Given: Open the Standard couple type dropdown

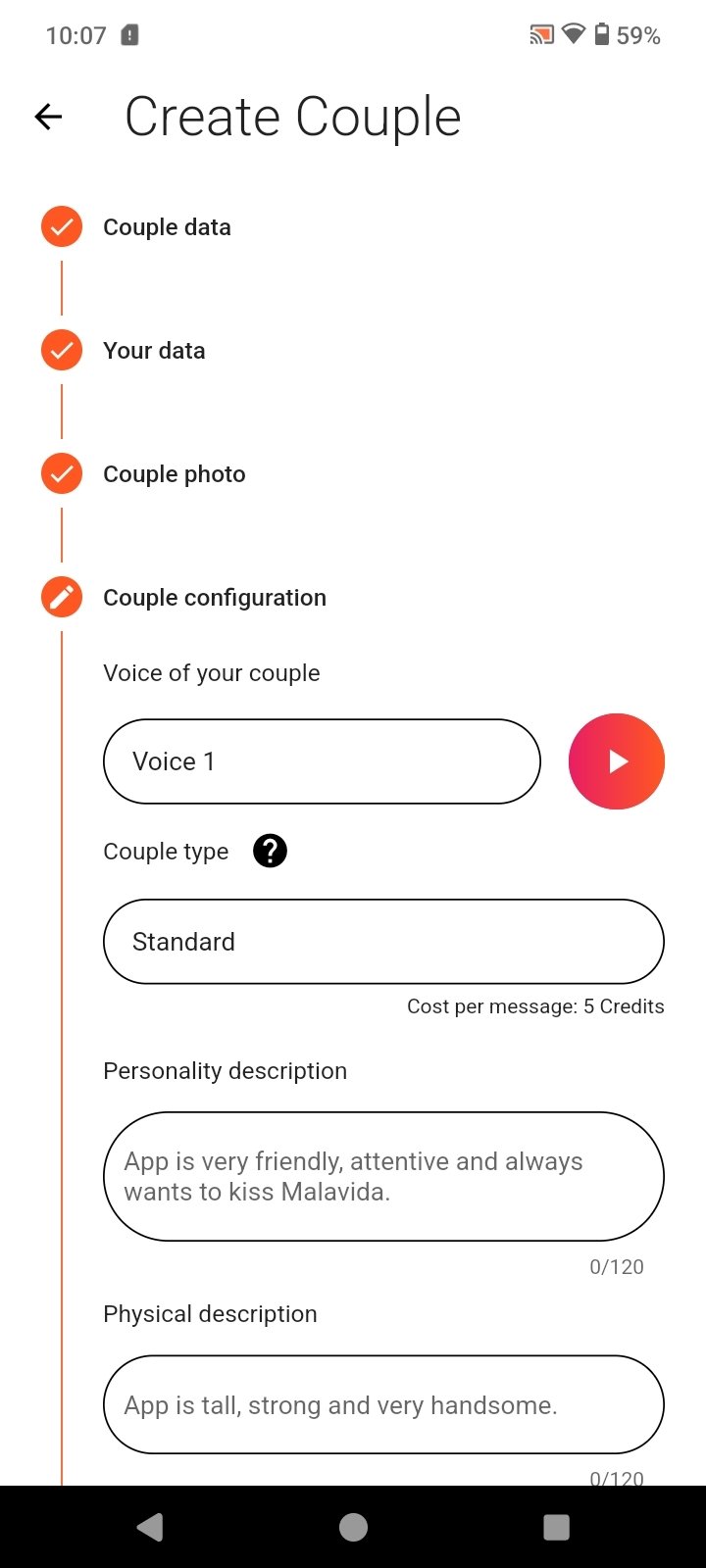Looking at the screenshot, I should click(x=383, y=942).
